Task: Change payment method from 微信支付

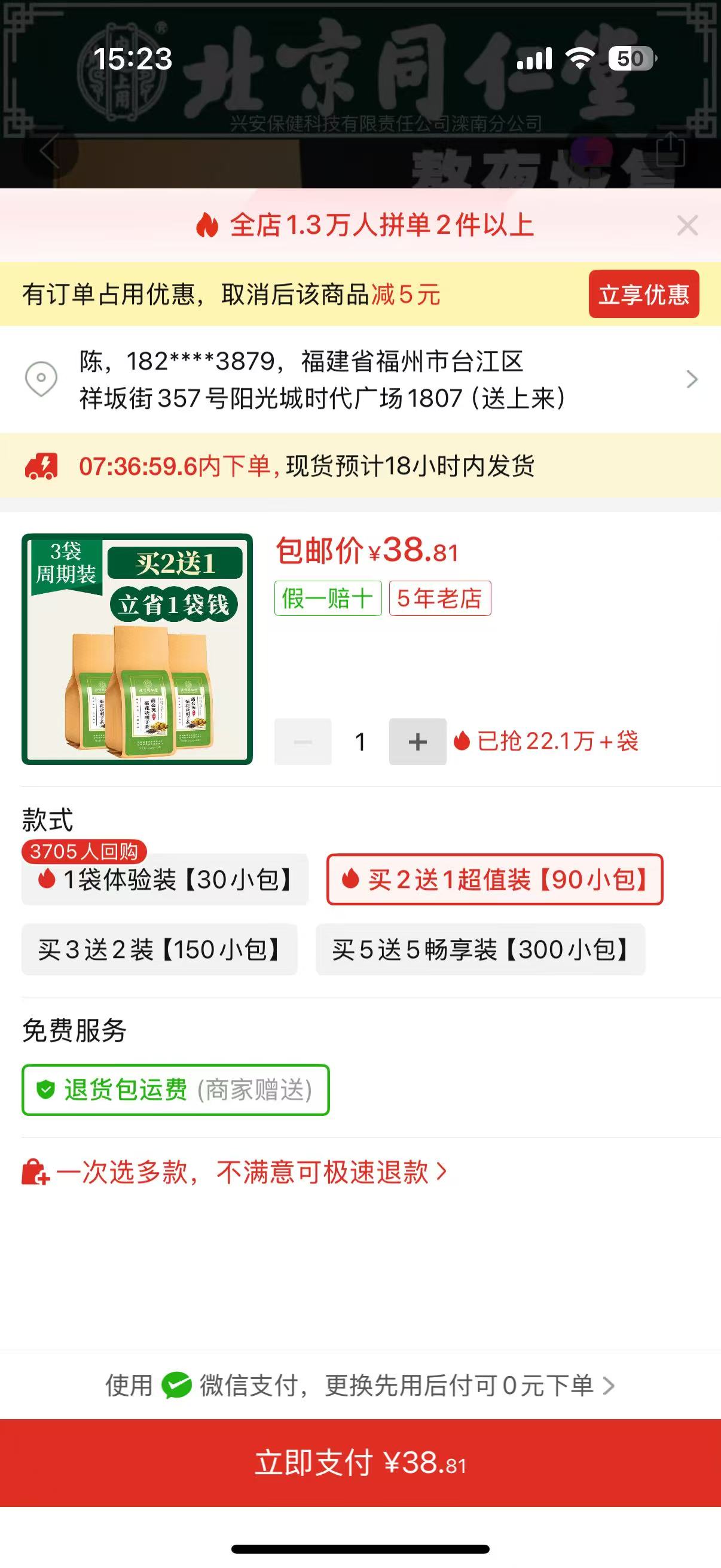Action: click(360, 1386)
